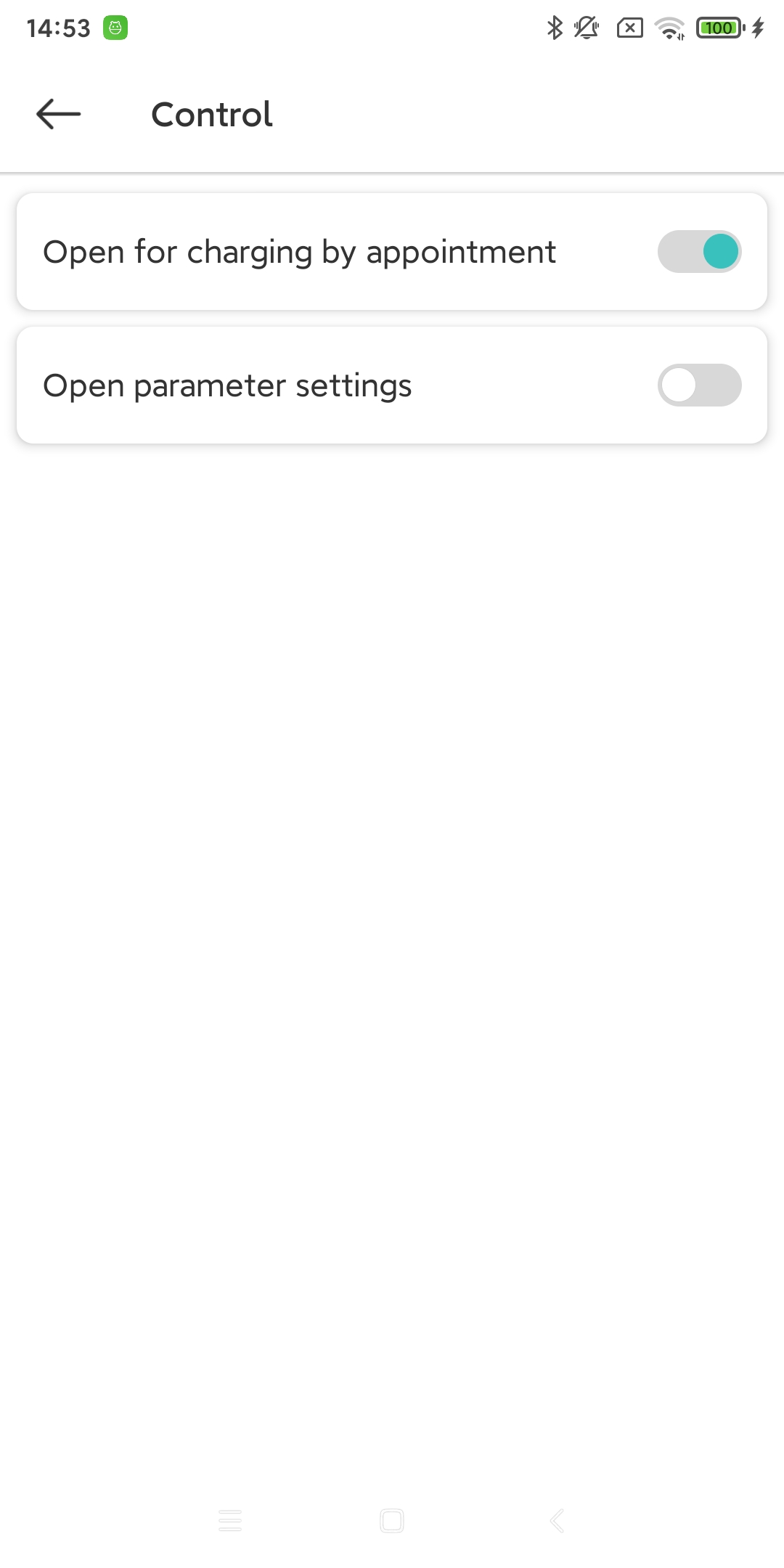Go back from the Control screen

click(x=58, y=114)
